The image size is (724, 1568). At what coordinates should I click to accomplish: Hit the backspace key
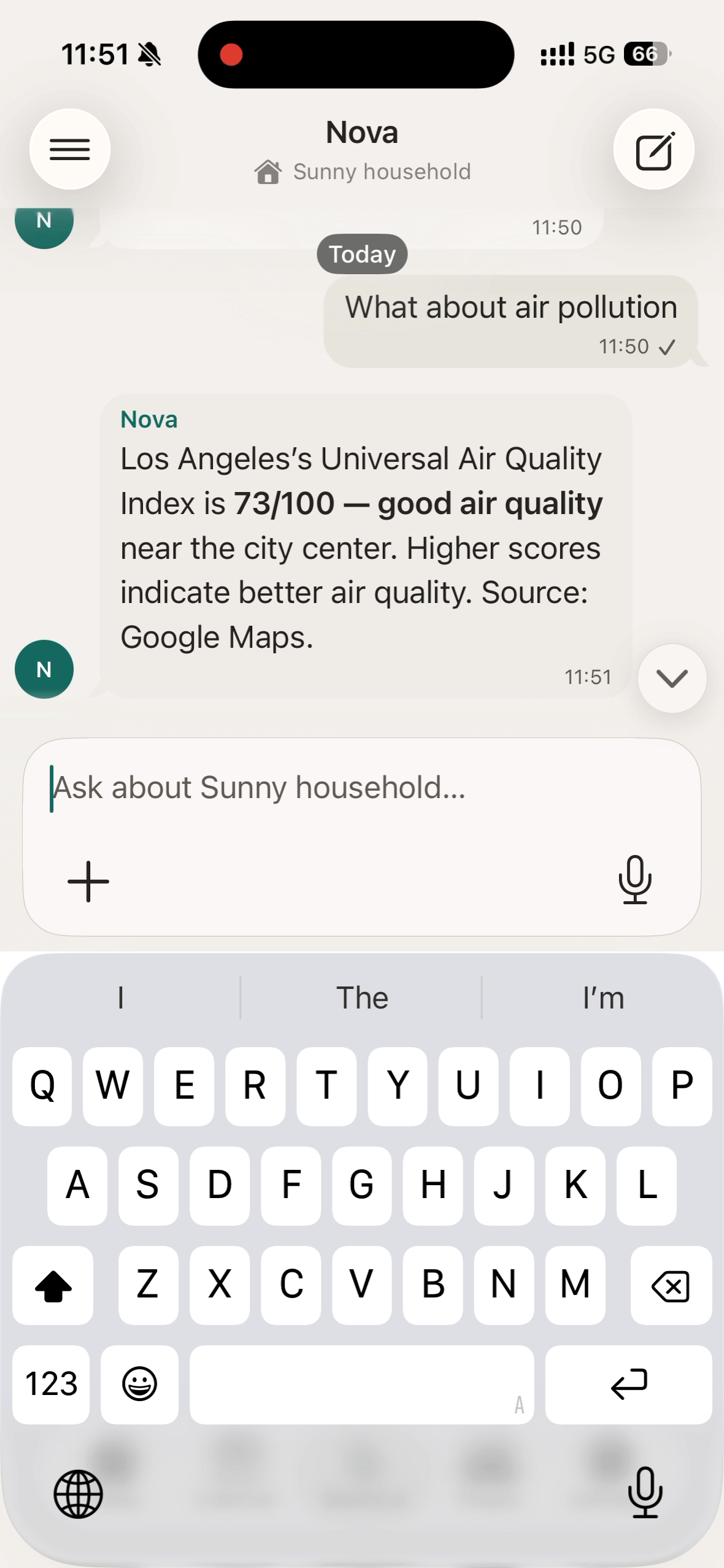(x=671, y=1285)
